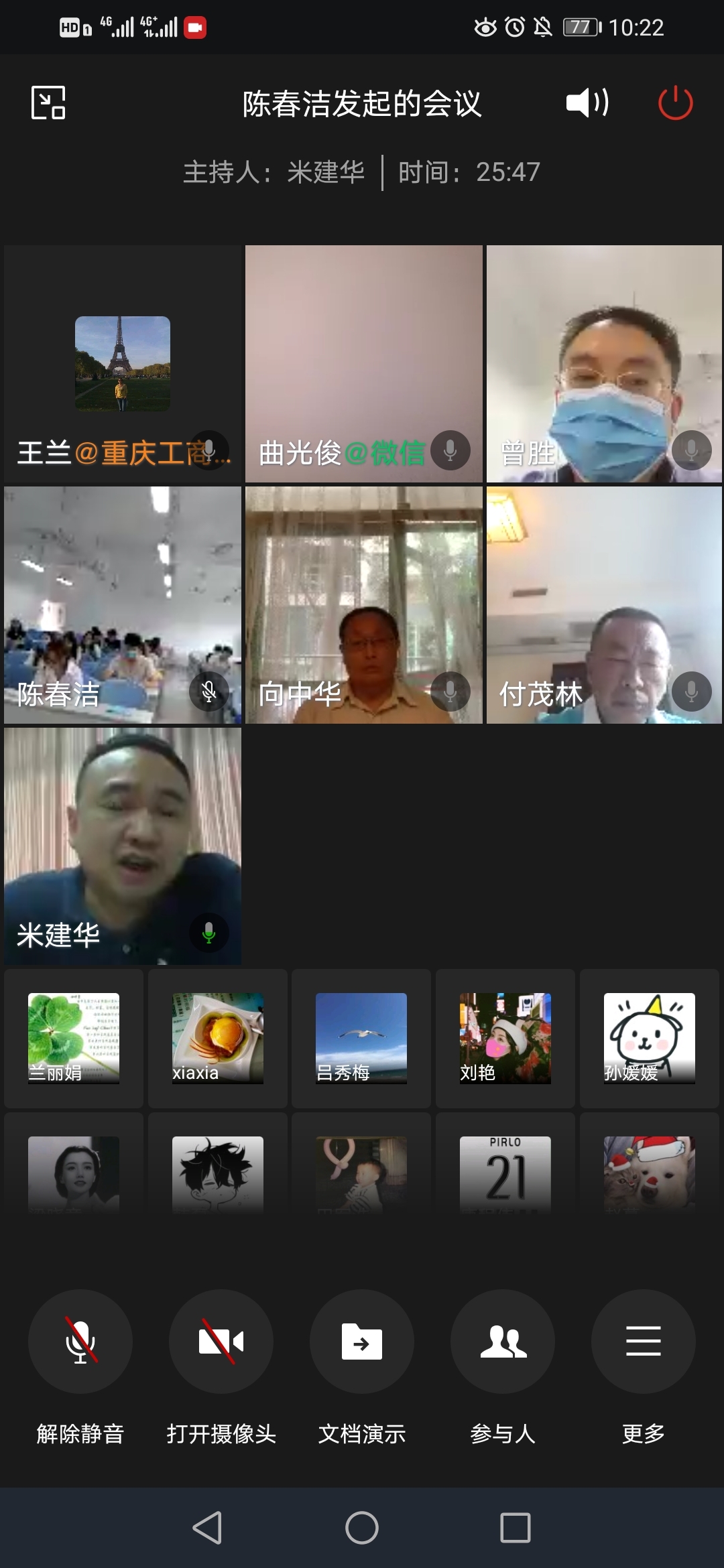Viewport: 724px width, 1568px height.
Task: Open the recent apps view
Action: coord(516,1528)
